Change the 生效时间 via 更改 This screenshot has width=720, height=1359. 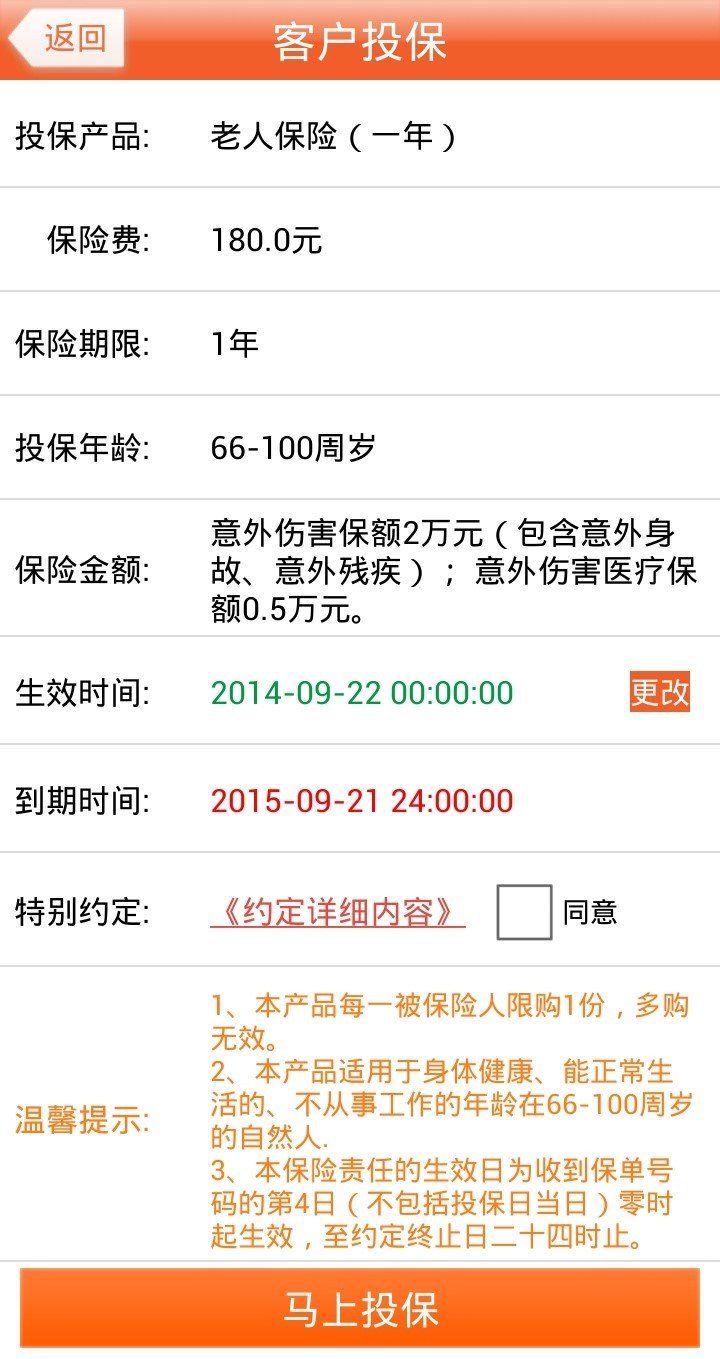click(x=659, y=692)
